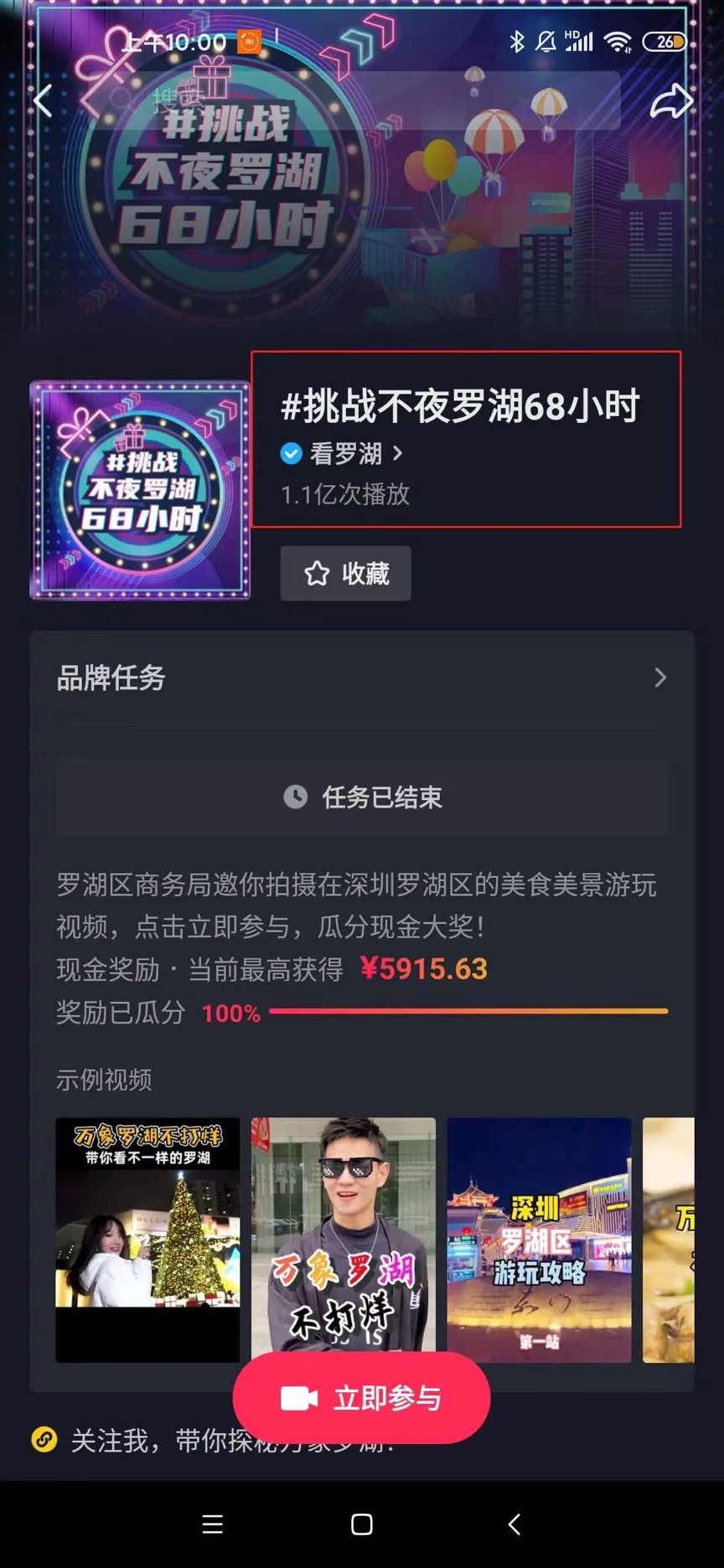The image size is (724, 1568).
Task: Open the 看罗湖 account profile
Action: [344, 454]
